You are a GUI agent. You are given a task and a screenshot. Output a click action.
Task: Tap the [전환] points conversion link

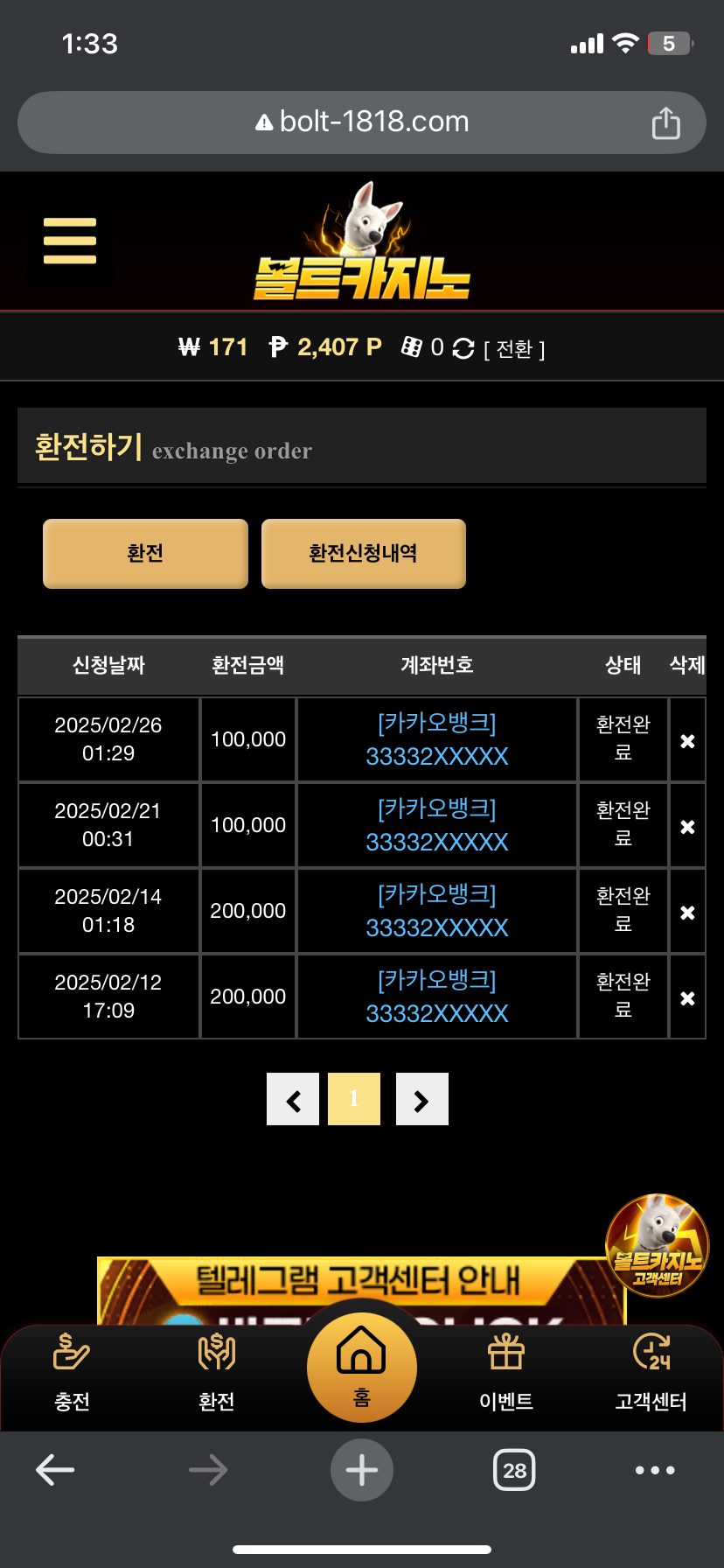pos(514,349)
